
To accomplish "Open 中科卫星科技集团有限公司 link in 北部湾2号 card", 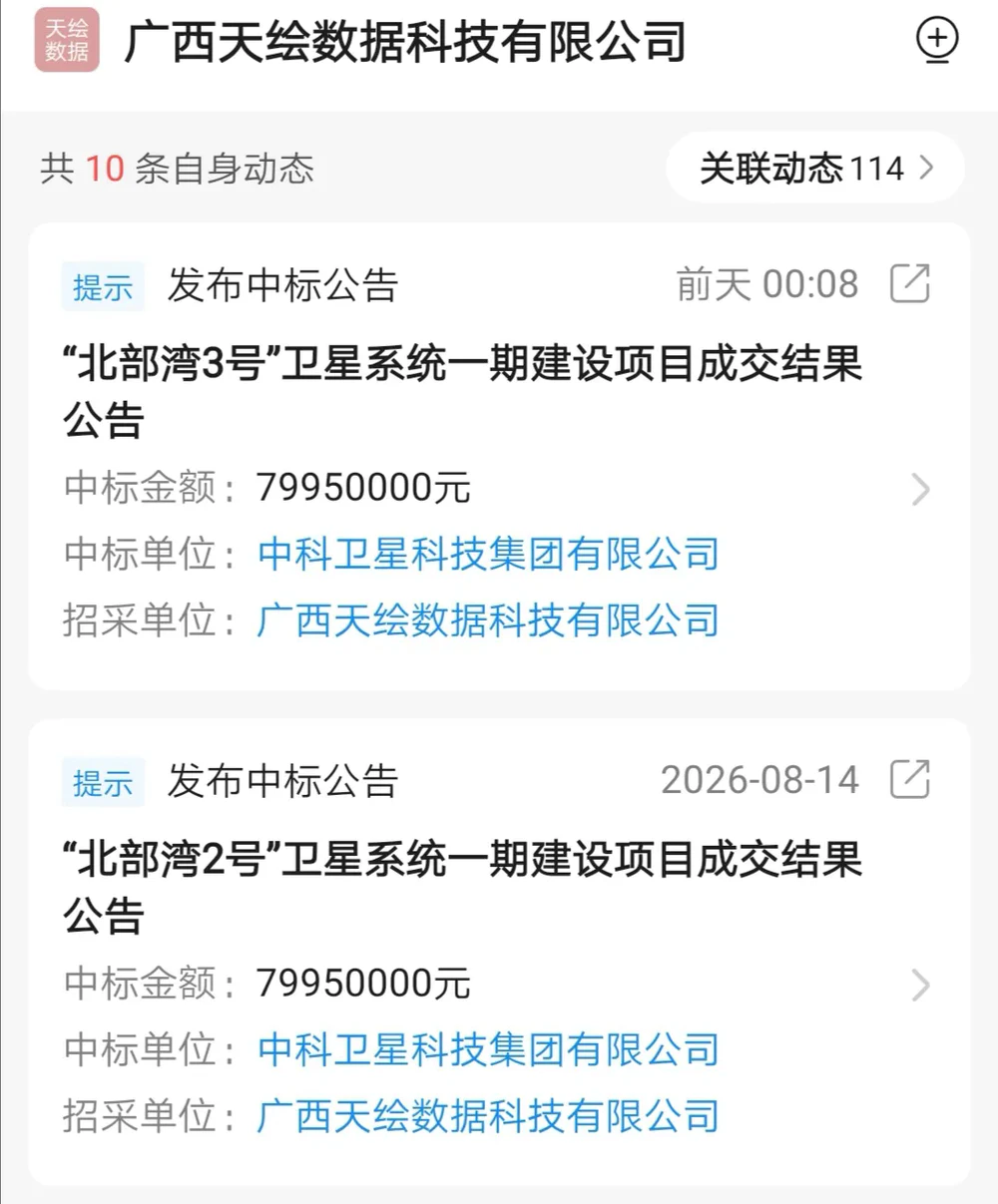I will tap(488, 1049).
